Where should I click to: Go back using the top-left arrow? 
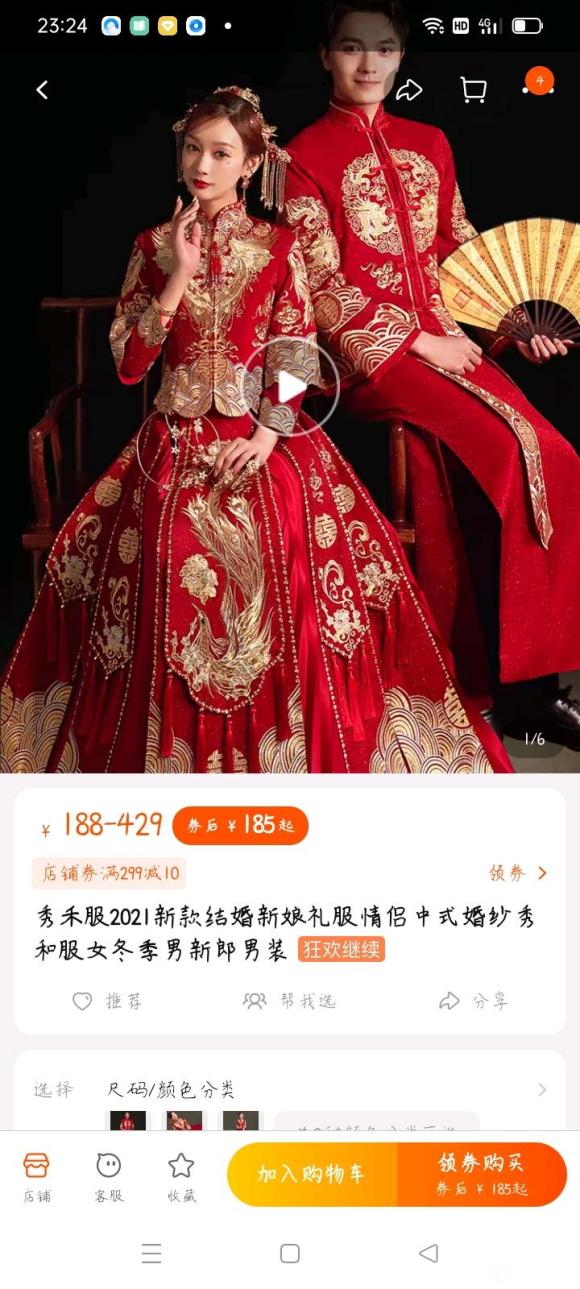42,90
